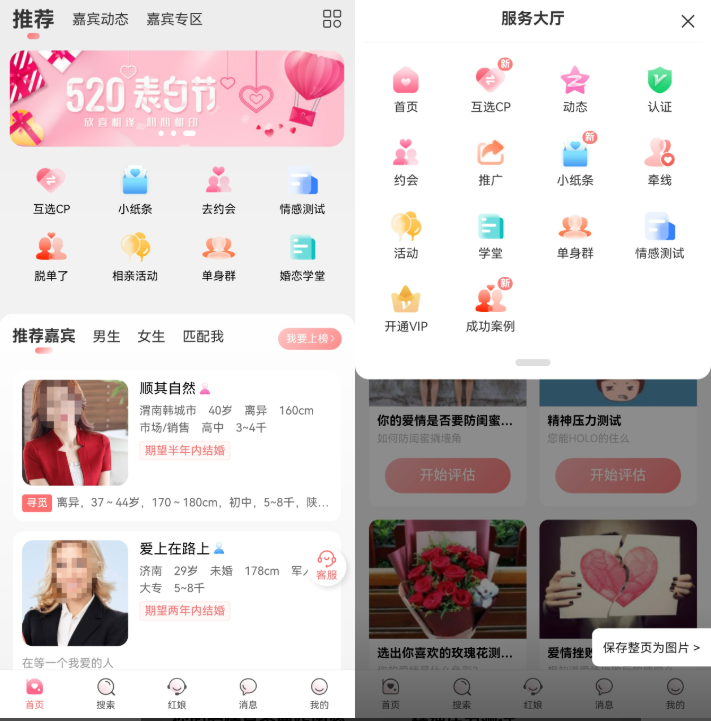Switch to the 嘉宾动态 tab
Screen dimensions: 711x721
[100, 19]
